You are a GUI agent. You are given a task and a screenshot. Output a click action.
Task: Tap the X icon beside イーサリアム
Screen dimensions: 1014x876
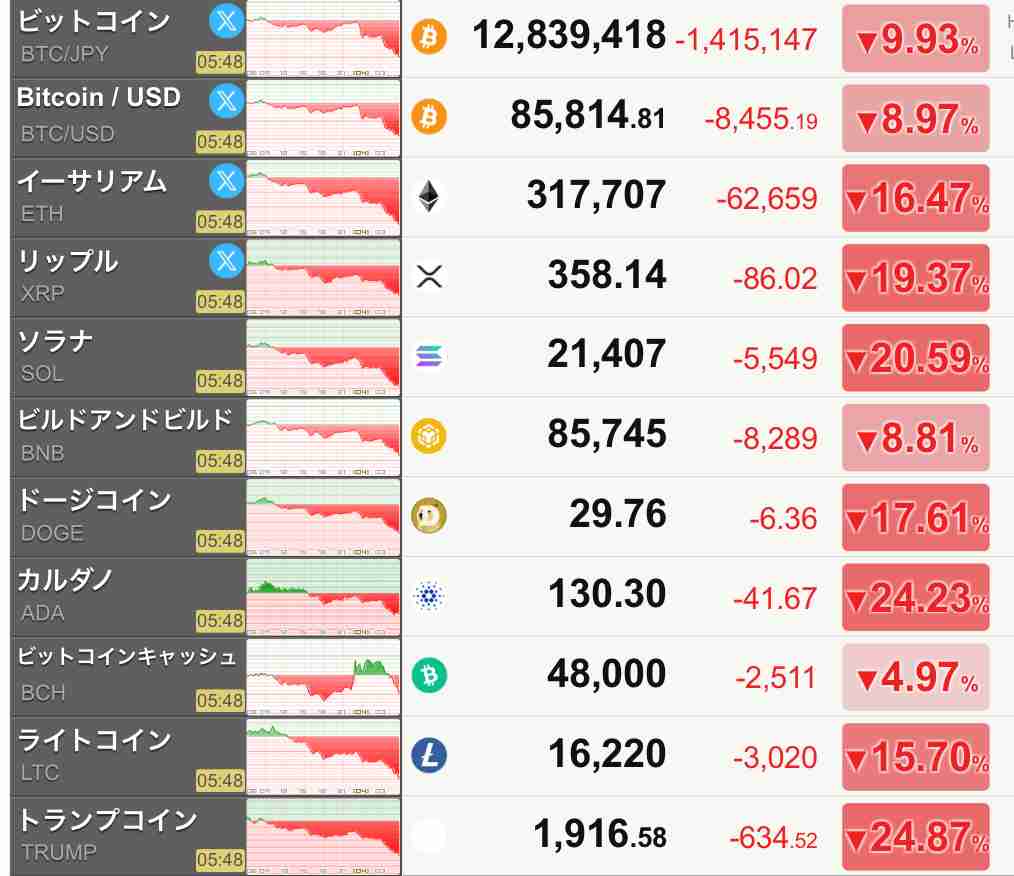pos(226,181)
